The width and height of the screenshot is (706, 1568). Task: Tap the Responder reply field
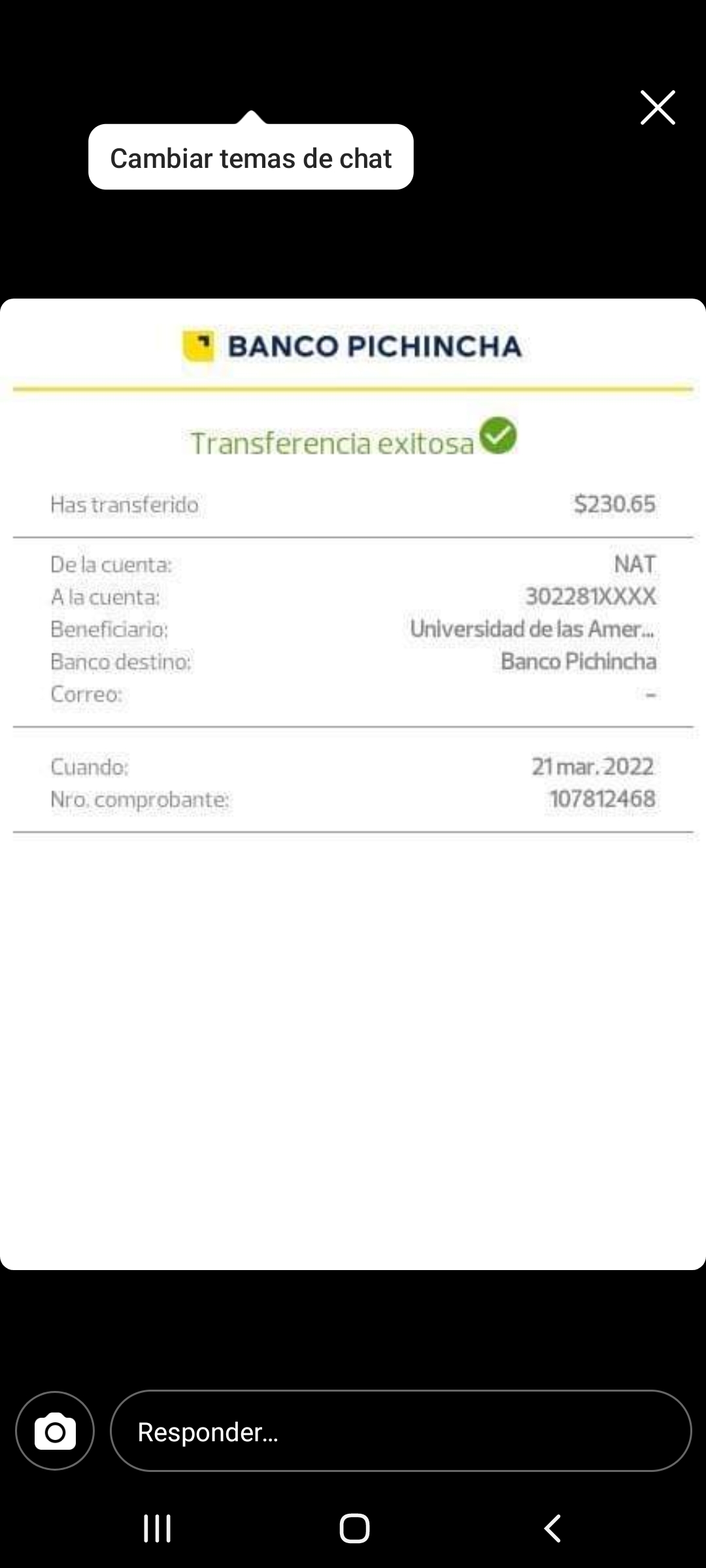coord(400,1431)
